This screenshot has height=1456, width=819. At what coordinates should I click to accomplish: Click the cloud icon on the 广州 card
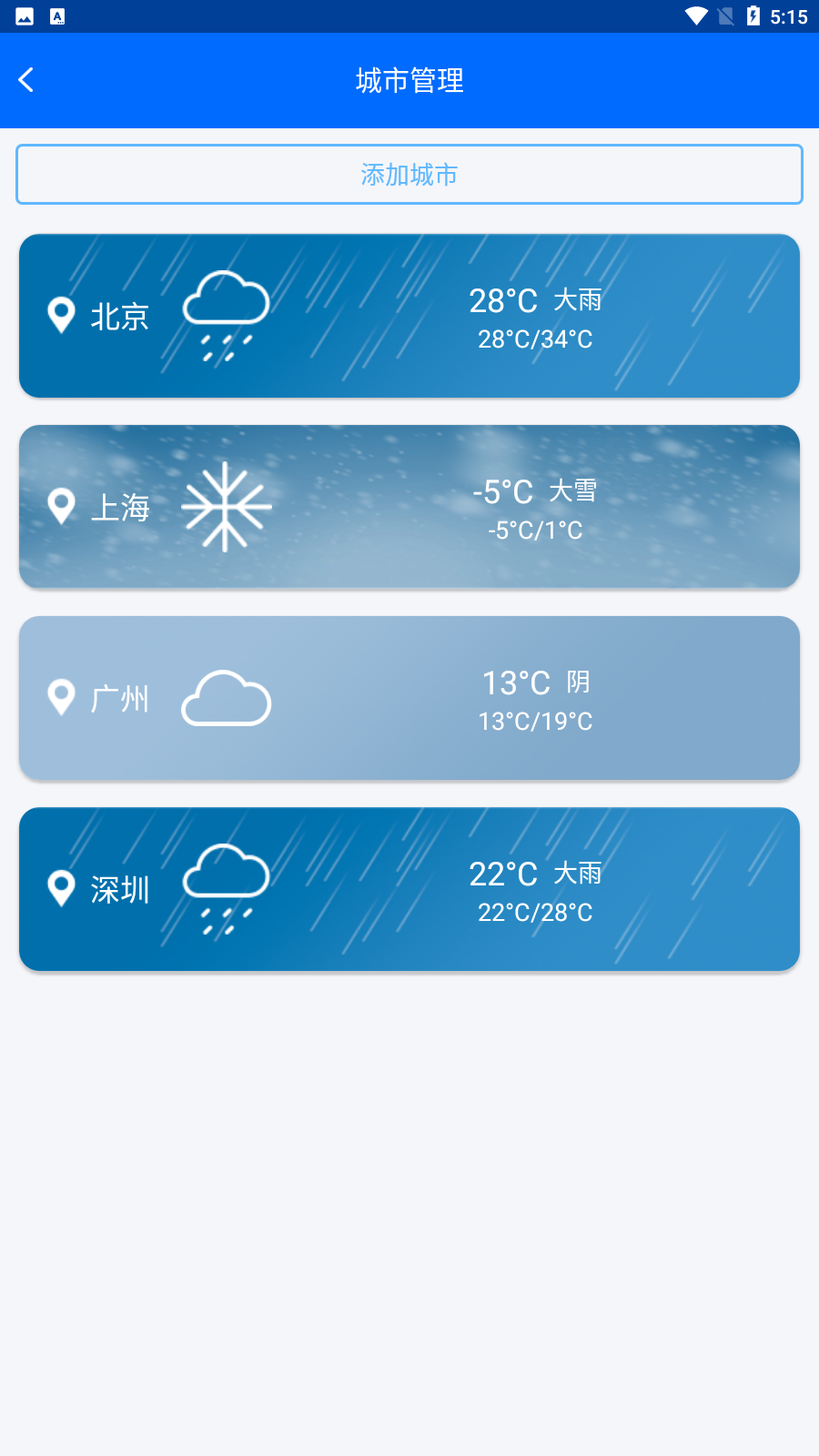coord(226,698)
